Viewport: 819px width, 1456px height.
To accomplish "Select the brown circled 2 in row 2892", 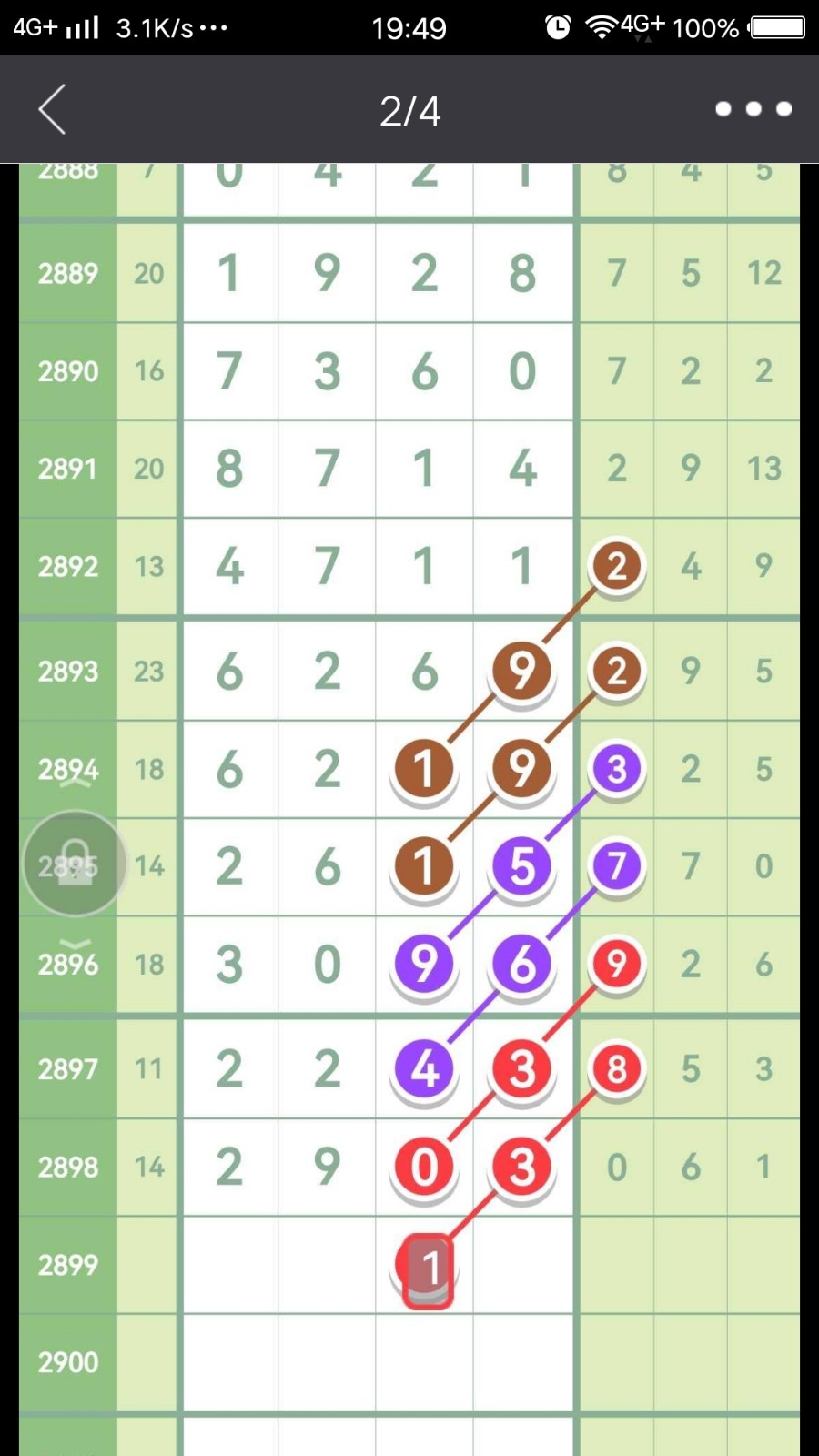I will (x=615, y=566).
